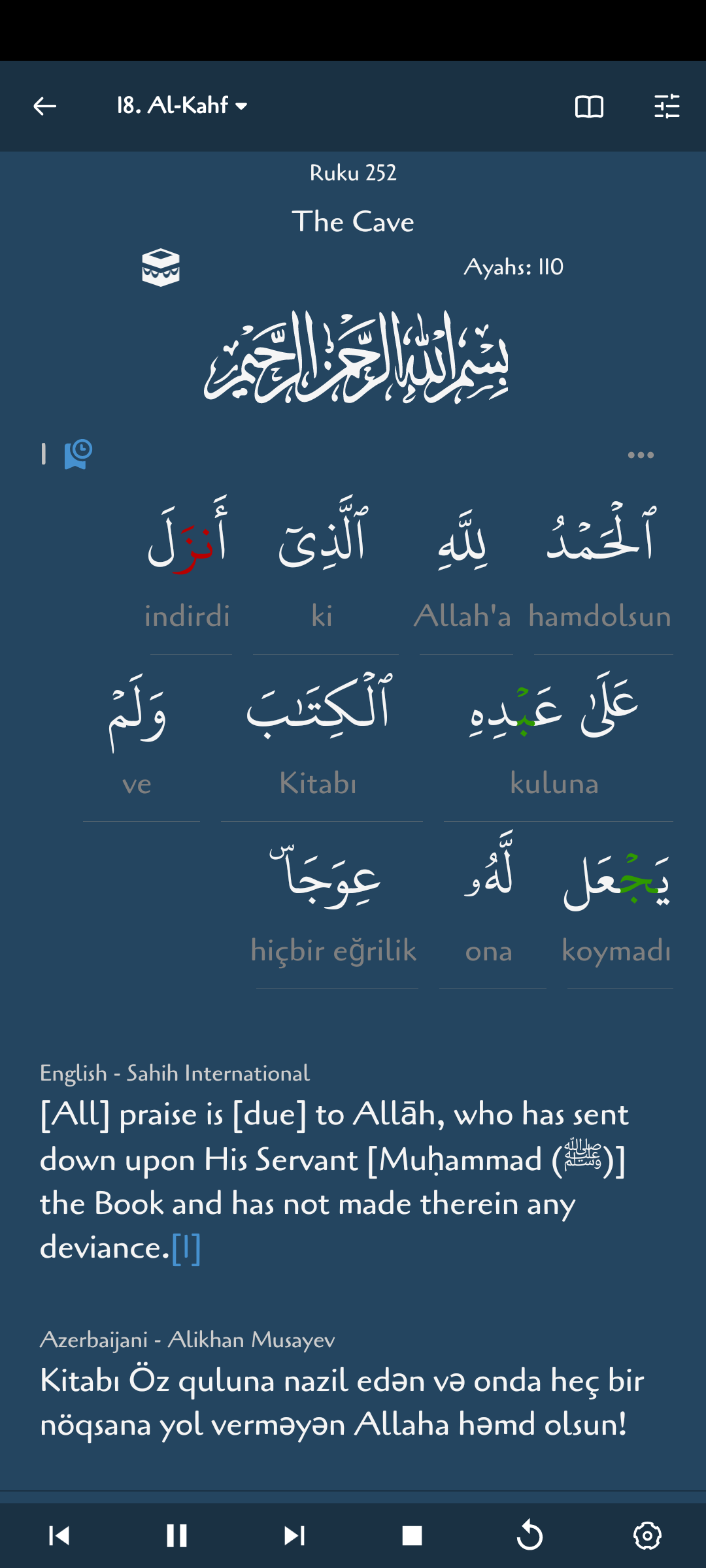Open the 18. Al-Kahf surah dropdown
Screen dimensions: 706x1568
point(182,106)
